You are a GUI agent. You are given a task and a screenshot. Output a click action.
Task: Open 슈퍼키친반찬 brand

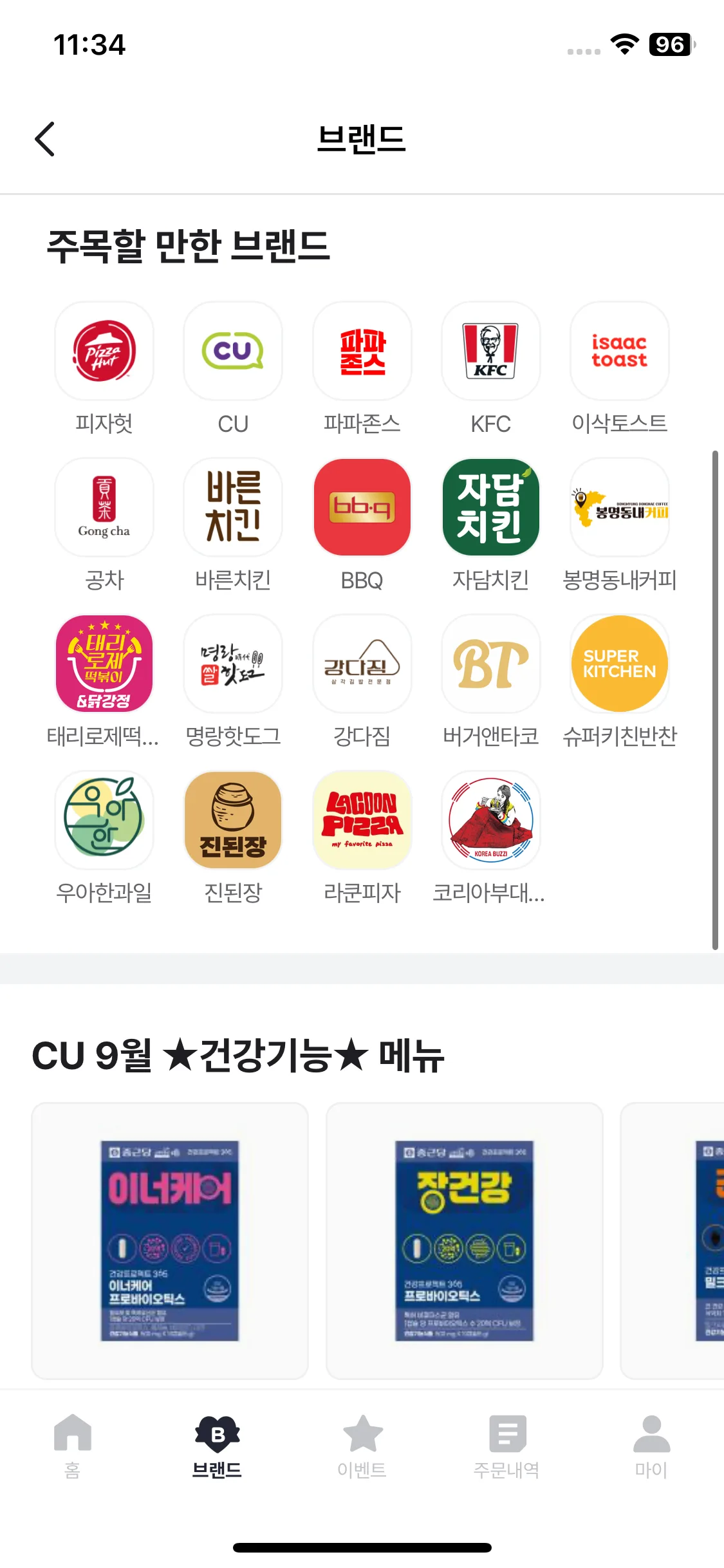click(x=619, y=664)
